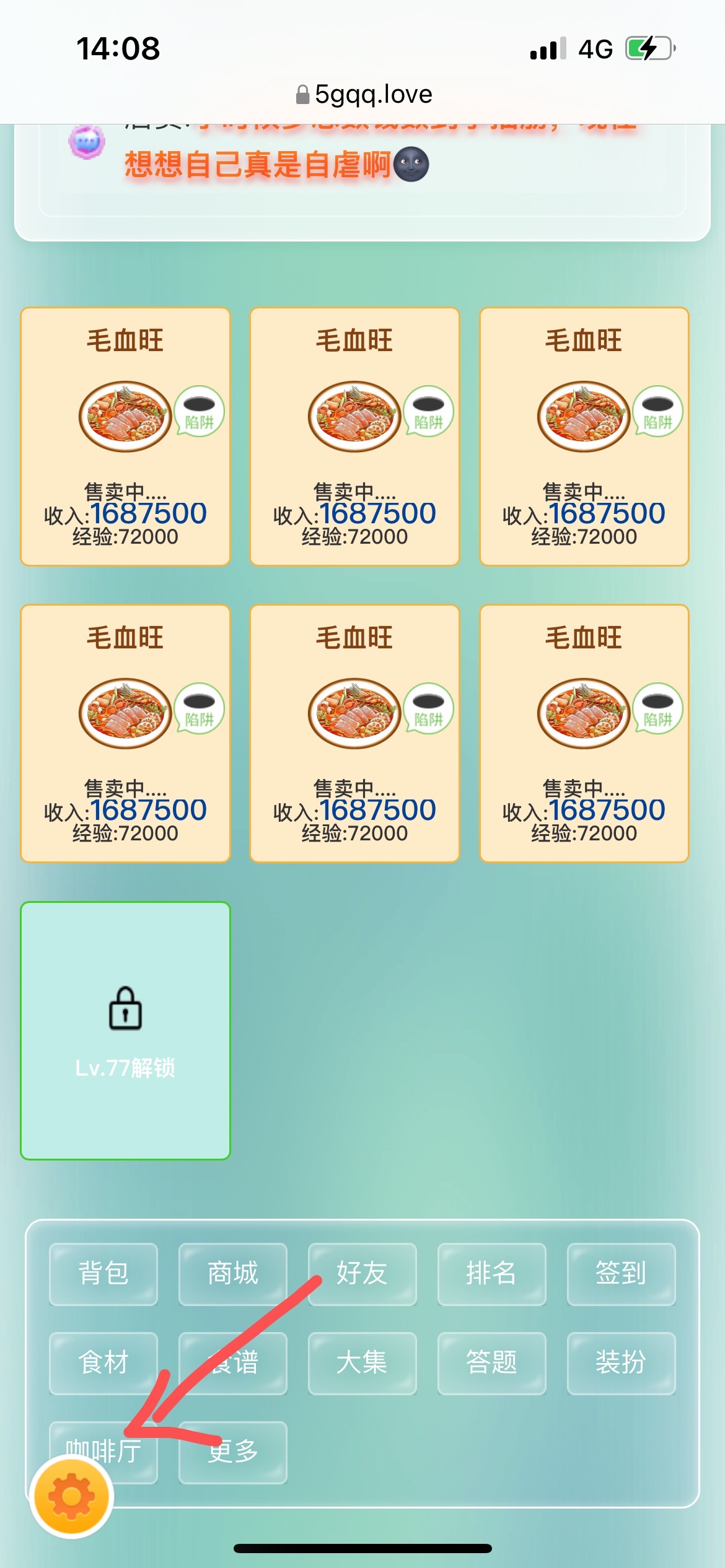Open the 食材 ingredients panel

click(103, 1364)
